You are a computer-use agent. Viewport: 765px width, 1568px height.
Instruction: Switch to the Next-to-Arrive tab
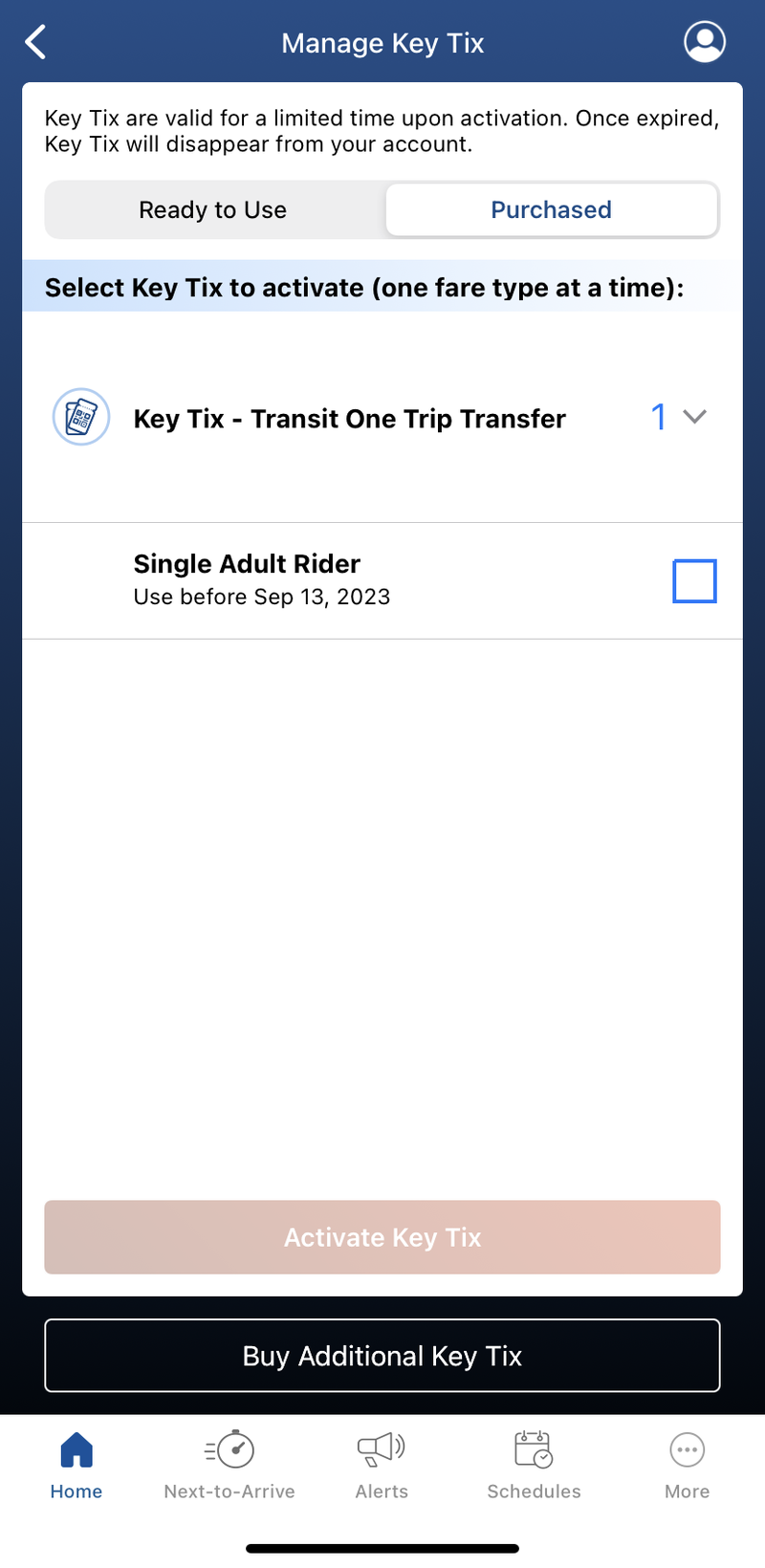pyautogui.click(x=229, y=1465)
